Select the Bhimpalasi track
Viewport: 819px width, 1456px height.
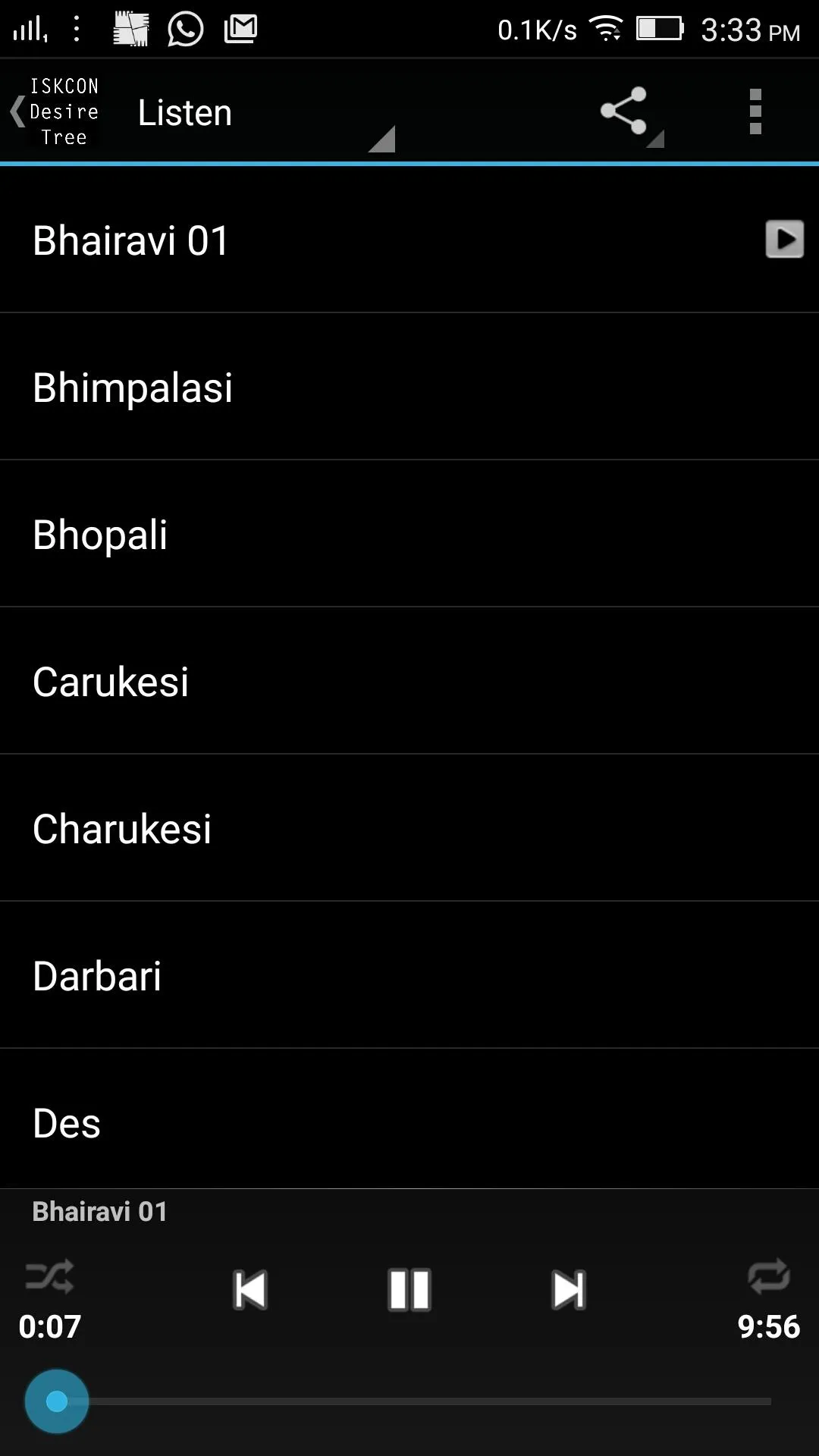pyautogui.click(x=409, y=388)
